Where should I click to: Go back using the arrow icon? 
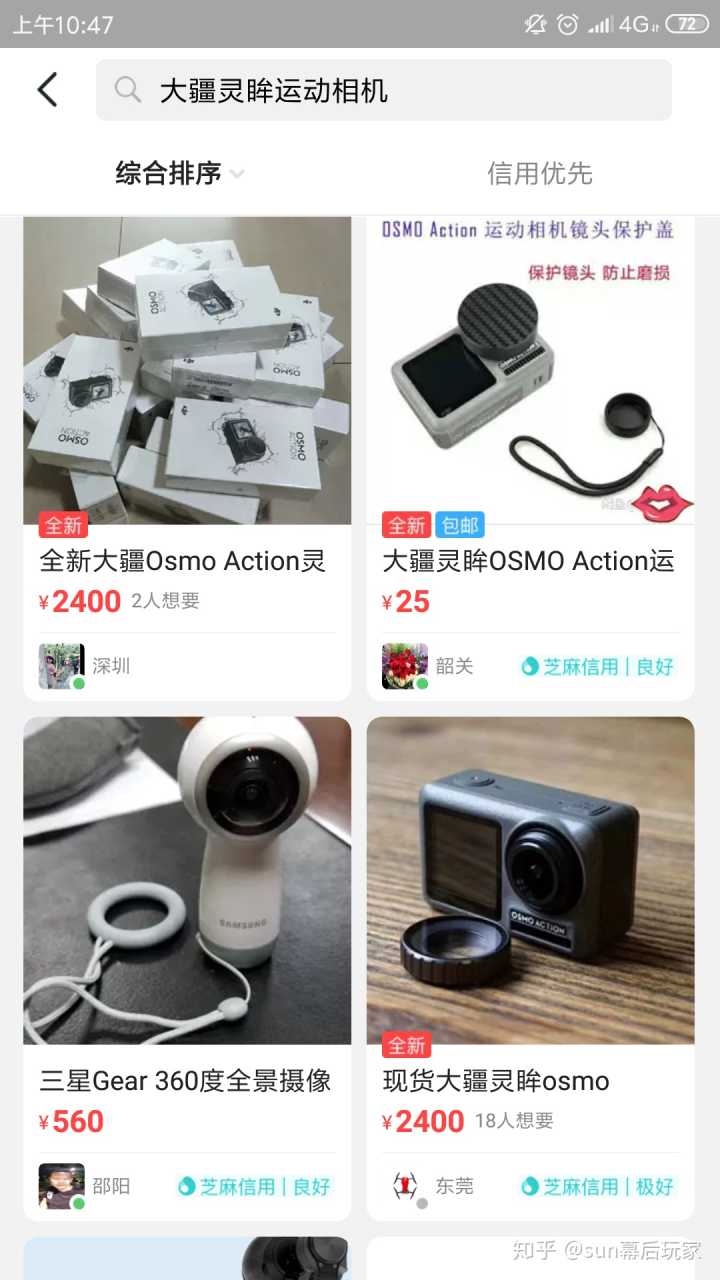pyautogui.click(x=47, y=90)
